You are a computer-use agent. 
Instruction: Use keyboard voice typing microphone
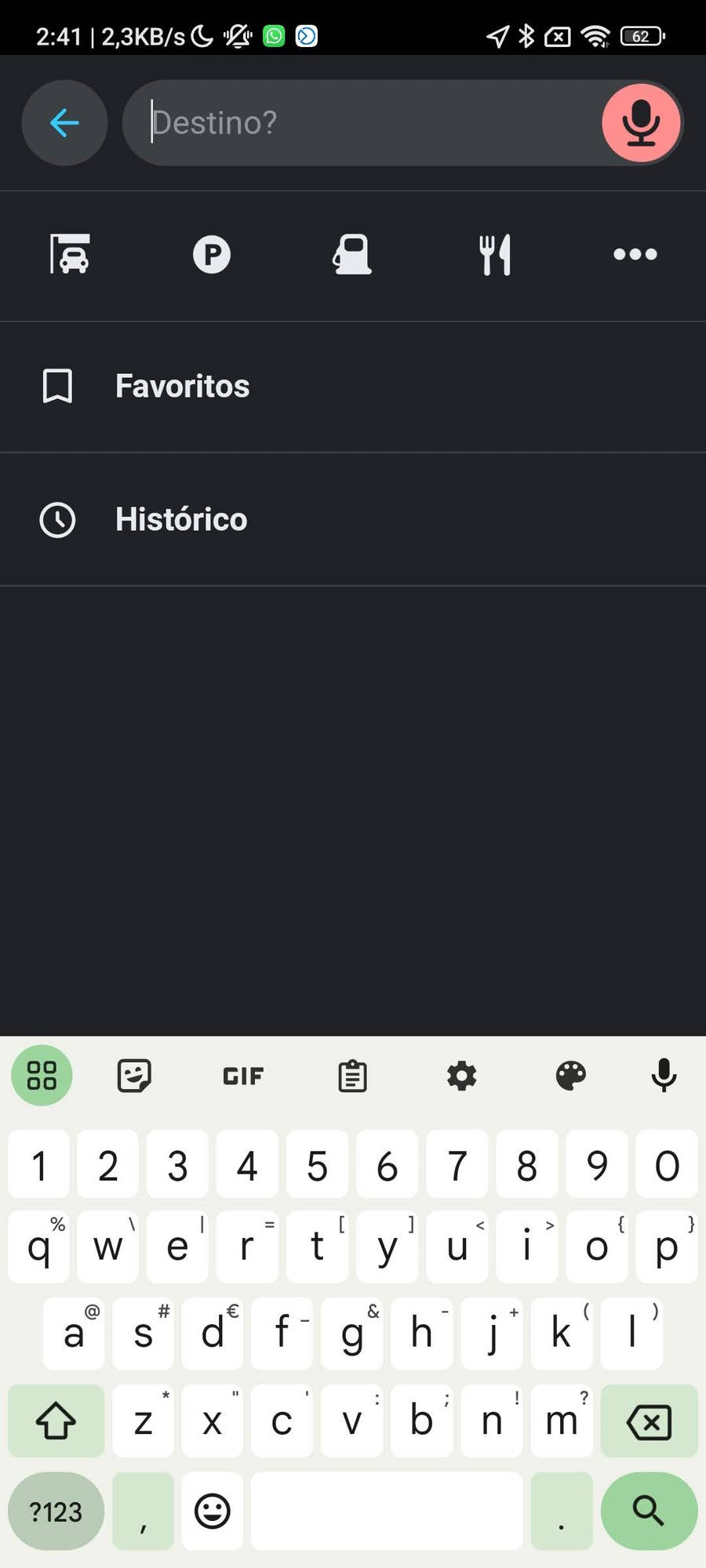tap(664, 1076)
